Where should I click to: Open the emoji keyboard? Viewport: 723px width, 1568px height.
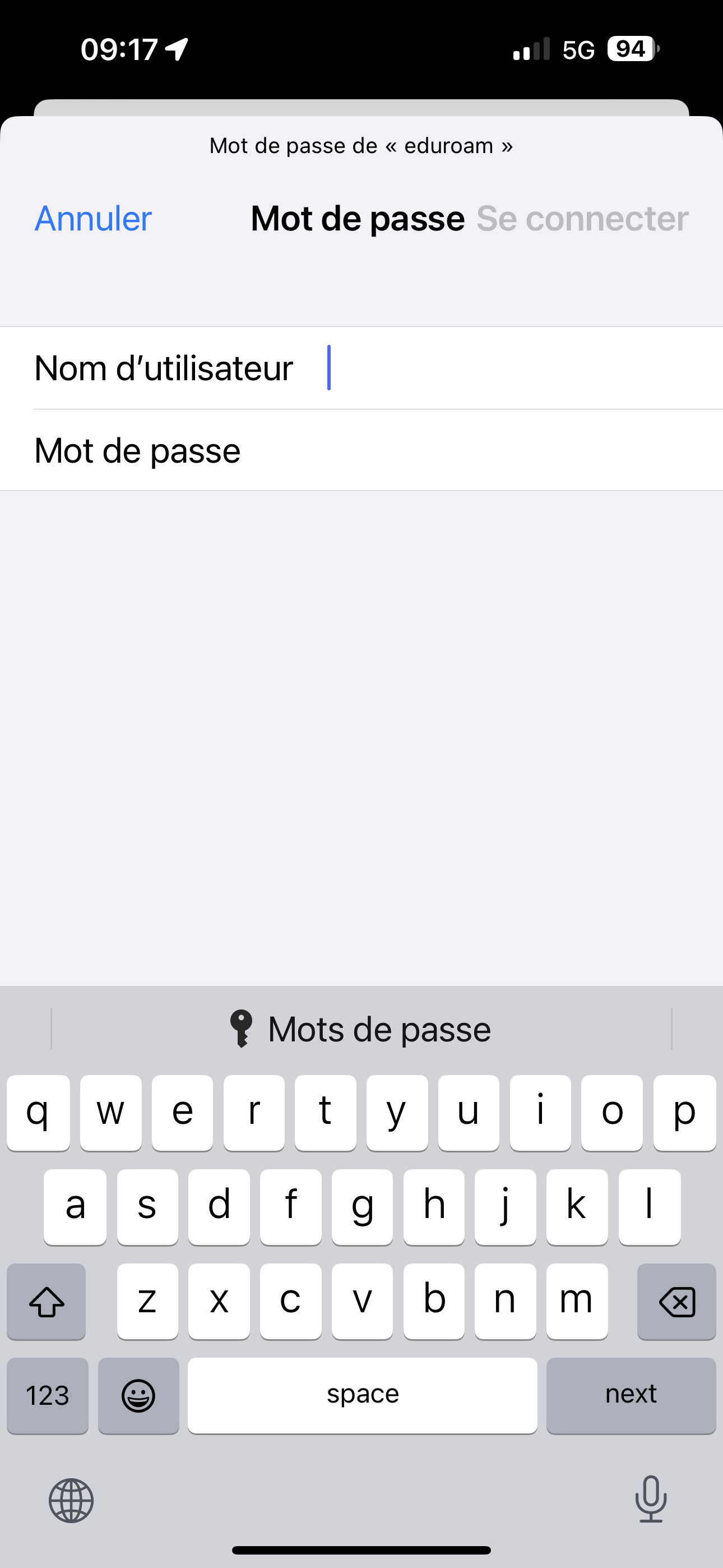pos(139,1395)
